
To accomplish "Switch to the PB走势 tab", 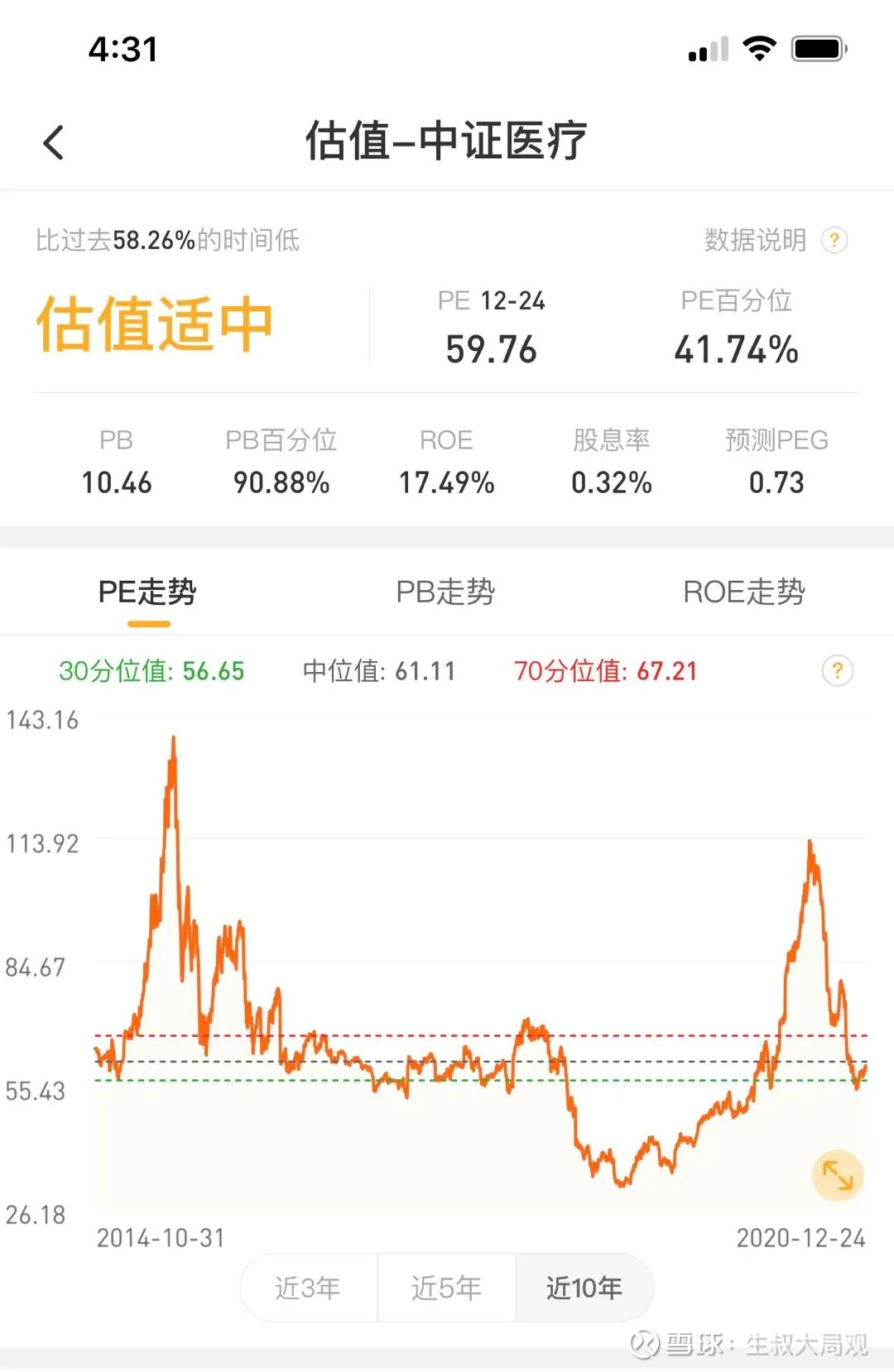I will 445,592.
